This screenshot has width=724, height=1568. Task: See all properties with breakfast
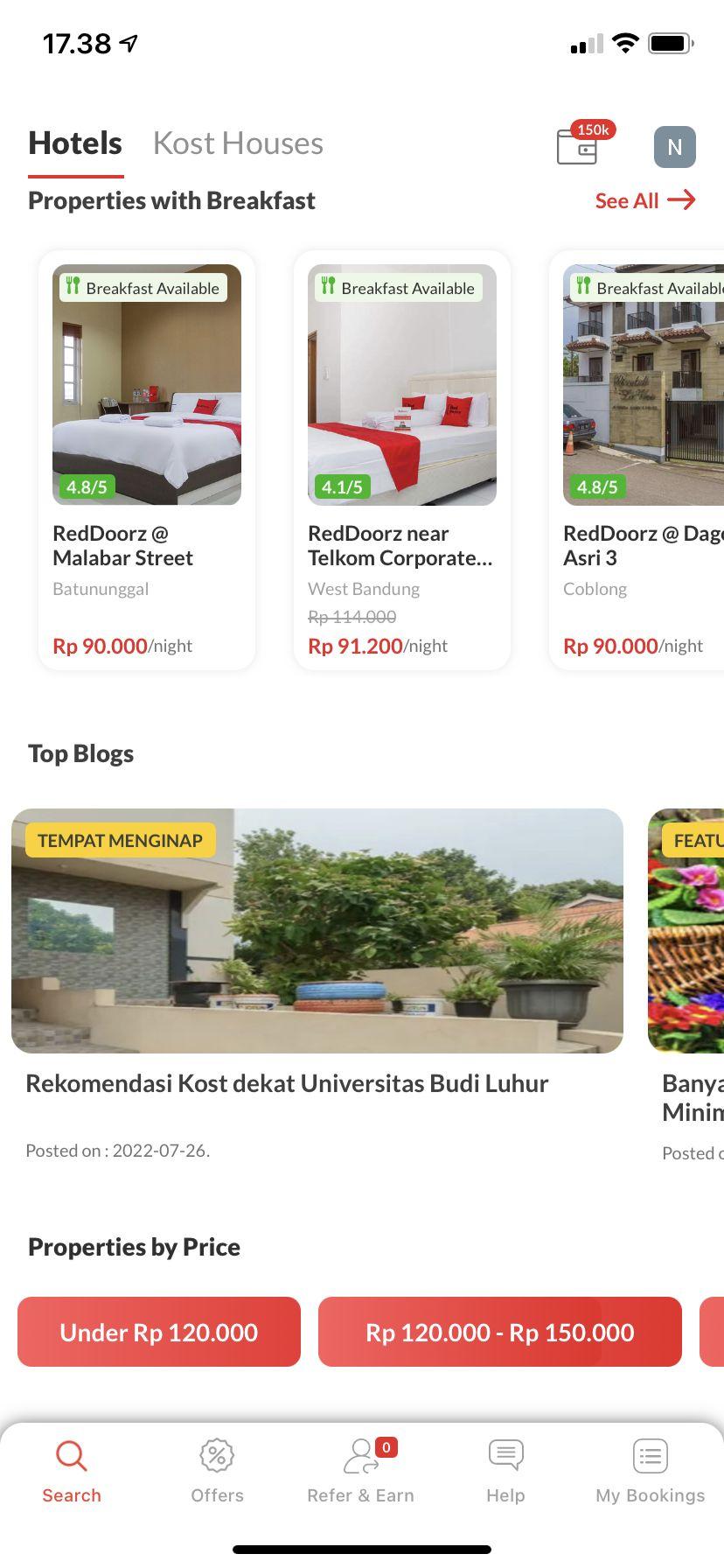pyautogui.click(x=644, y=200)
